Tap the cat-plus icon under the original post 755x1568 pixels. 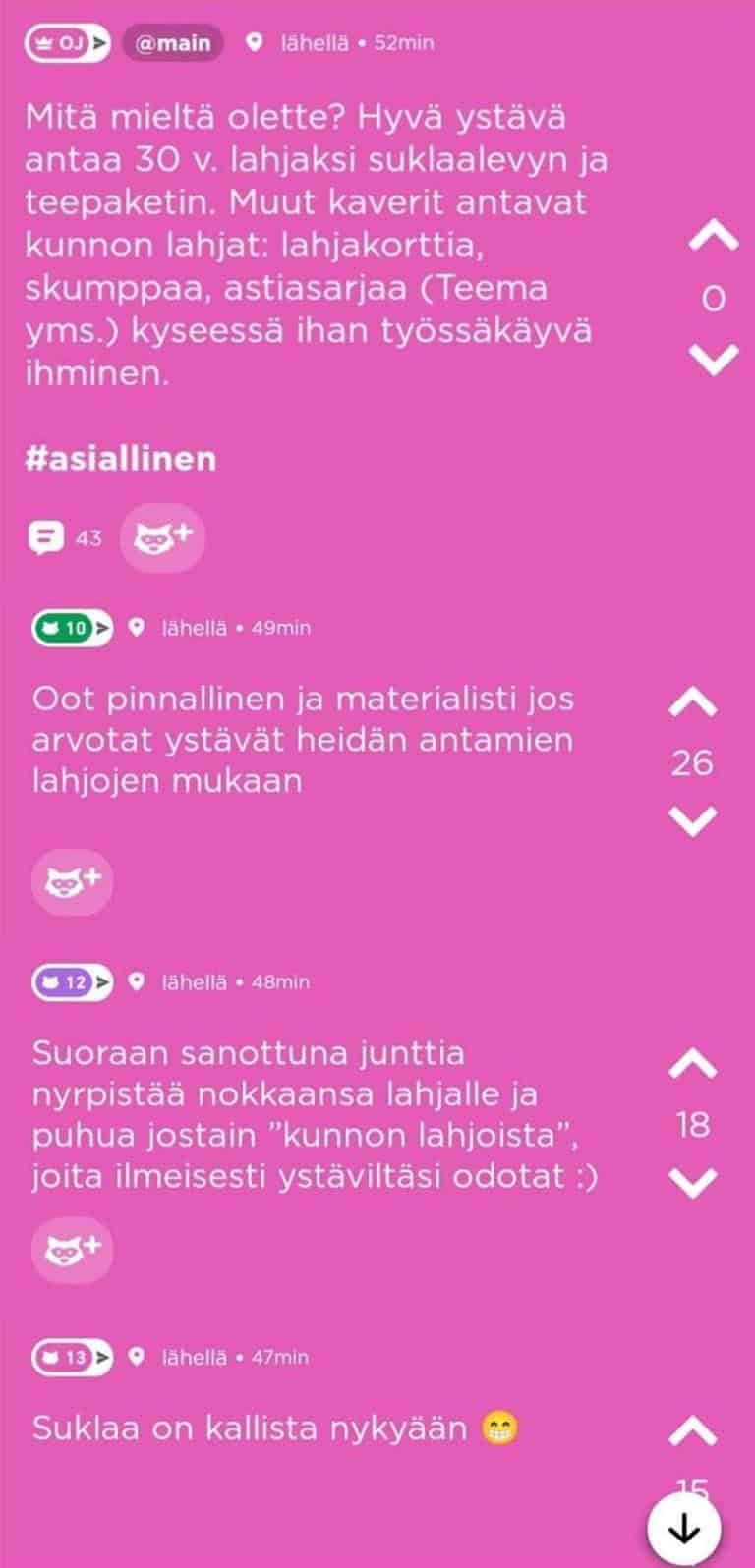click(162, 536)
